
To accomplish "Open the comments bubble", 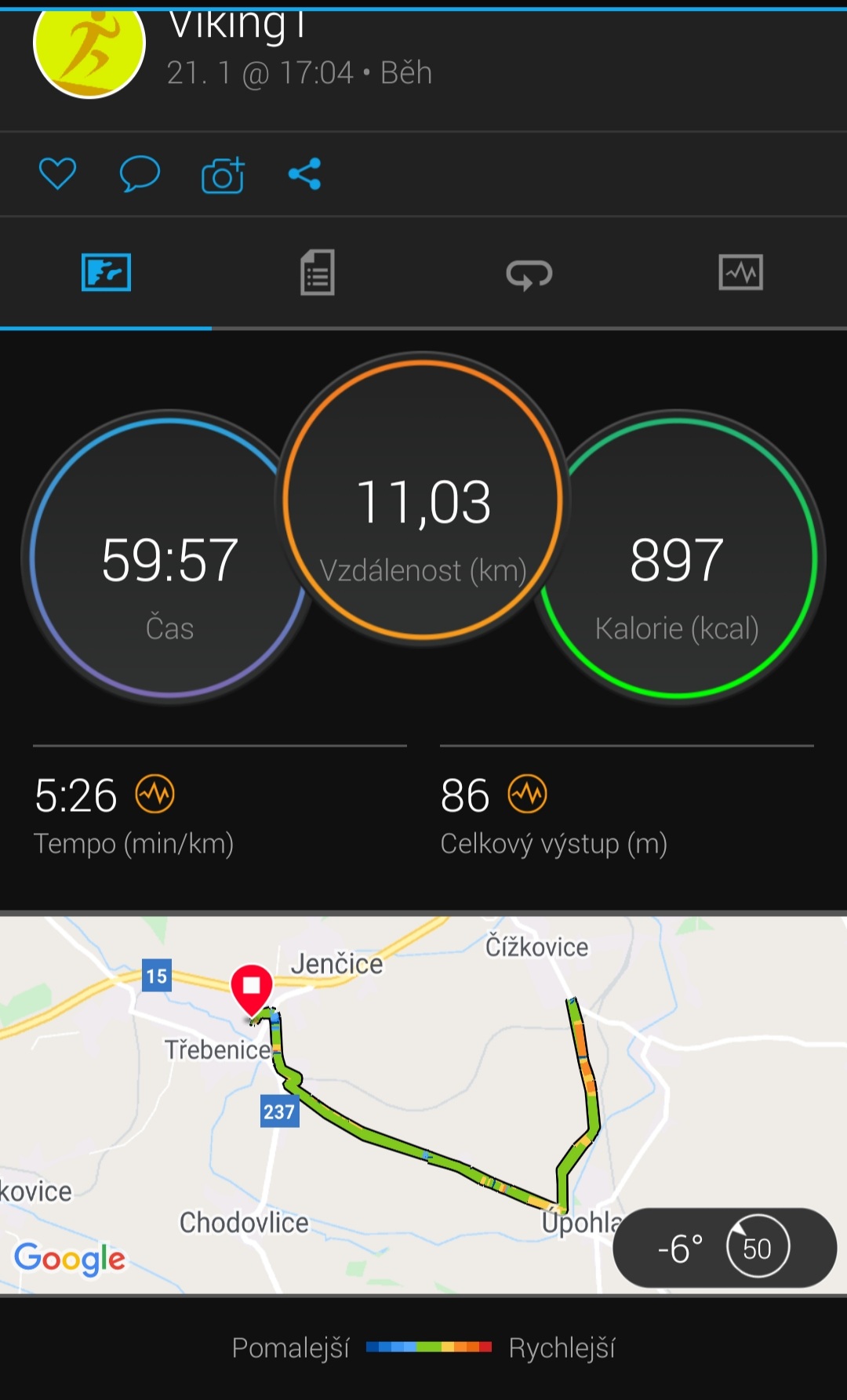I will click(x=140, y=173).
